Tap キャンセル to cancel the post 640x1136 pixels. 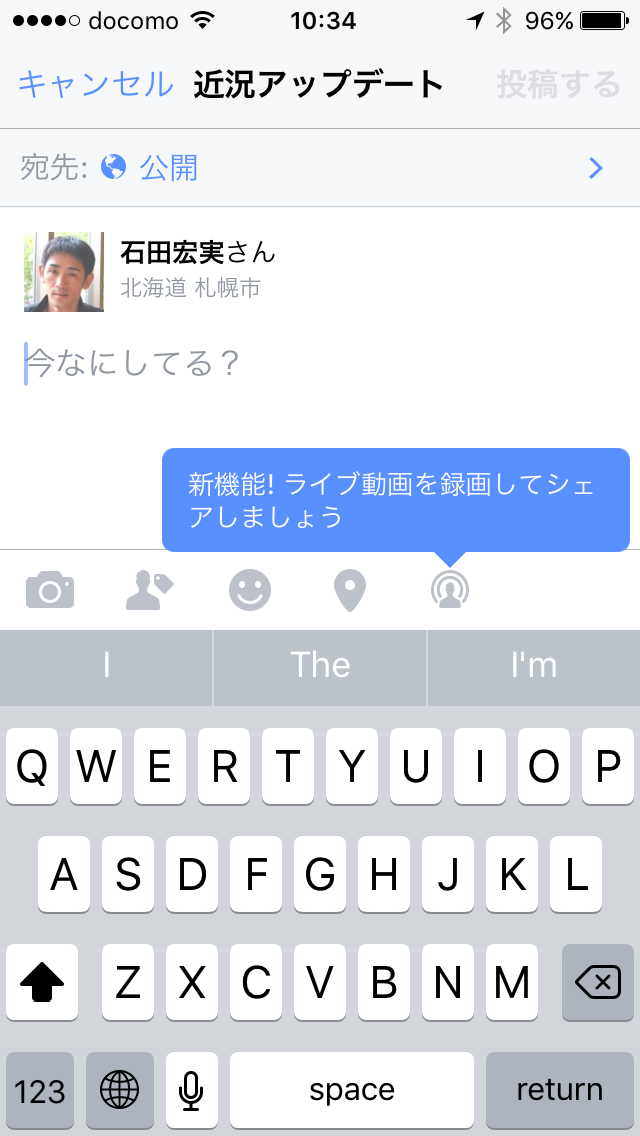[x=95, y=85]
